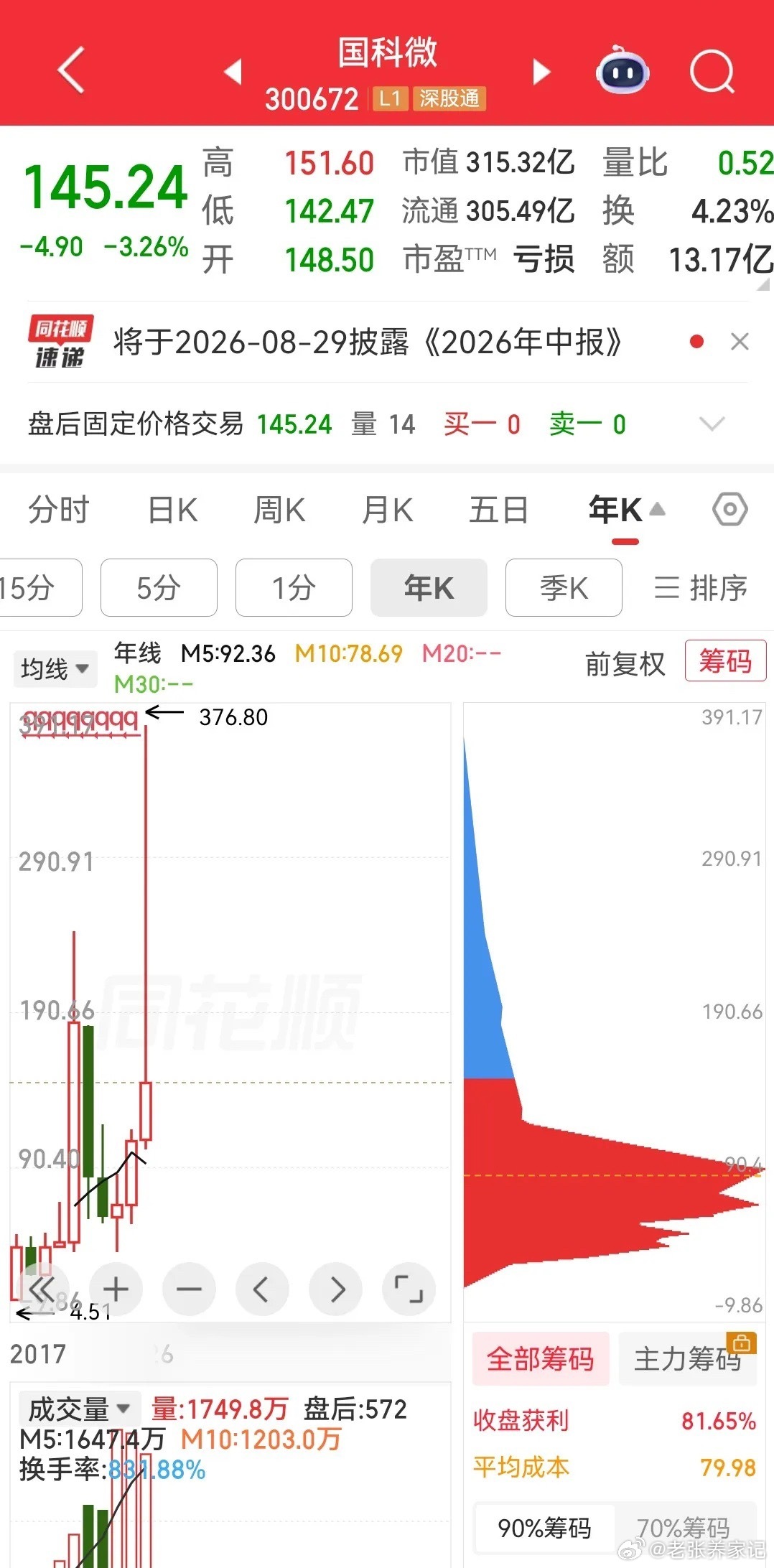Open the robot assistant icon
The width and height of the screenshot is (774, 1568).
click(x=623, y=70)
